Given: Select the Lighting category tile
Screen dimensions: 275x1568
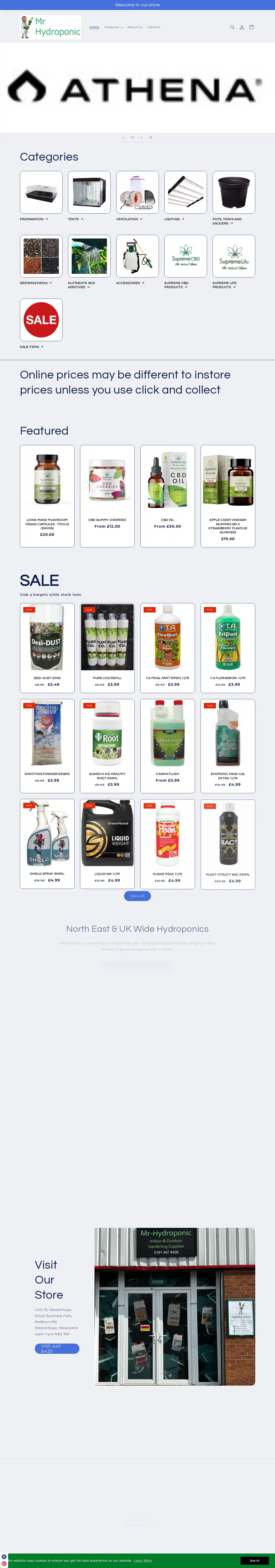Looking at the screenshot, I should (185, 192).
